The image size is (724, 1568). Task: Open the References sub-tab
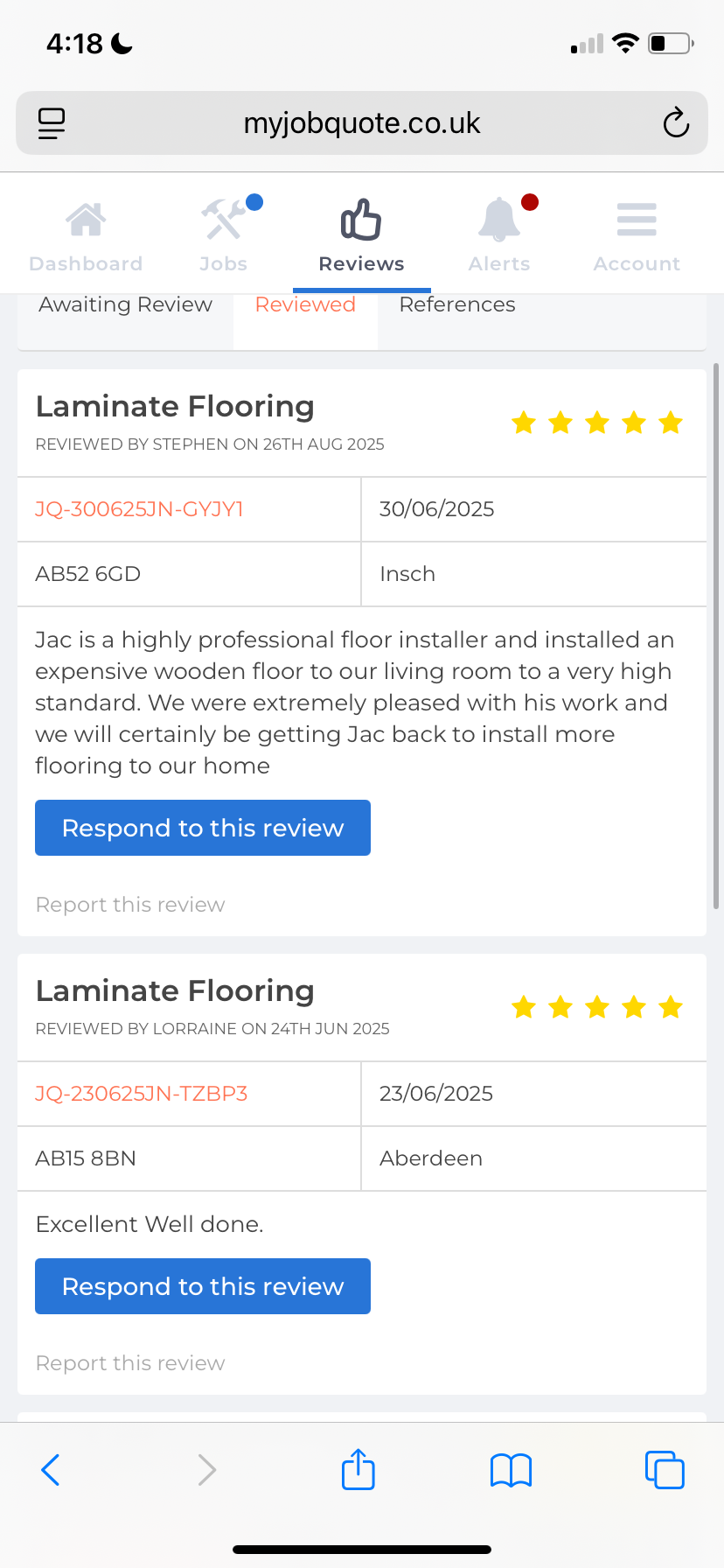pos(456,305)
